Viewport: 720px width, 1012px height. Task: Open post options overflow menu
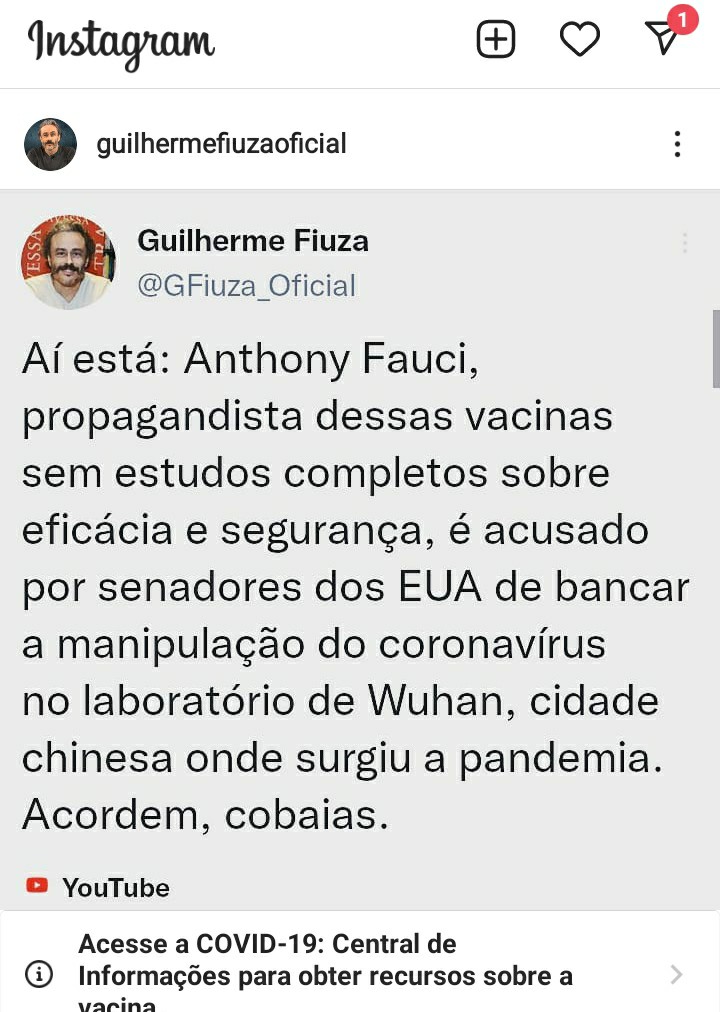(x=677, y=144)
